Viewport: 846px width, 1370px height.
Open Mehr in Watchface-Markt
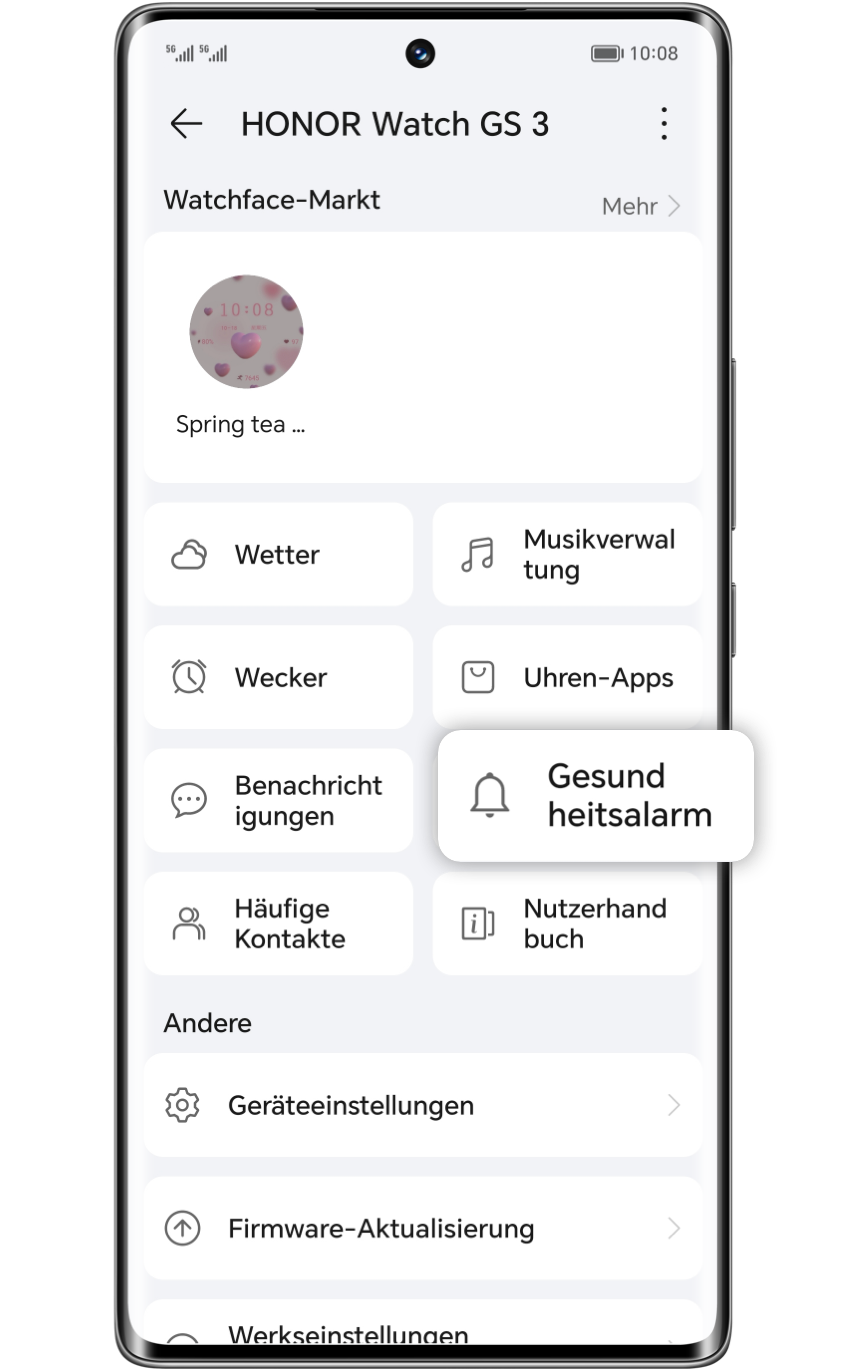(640, 206)
